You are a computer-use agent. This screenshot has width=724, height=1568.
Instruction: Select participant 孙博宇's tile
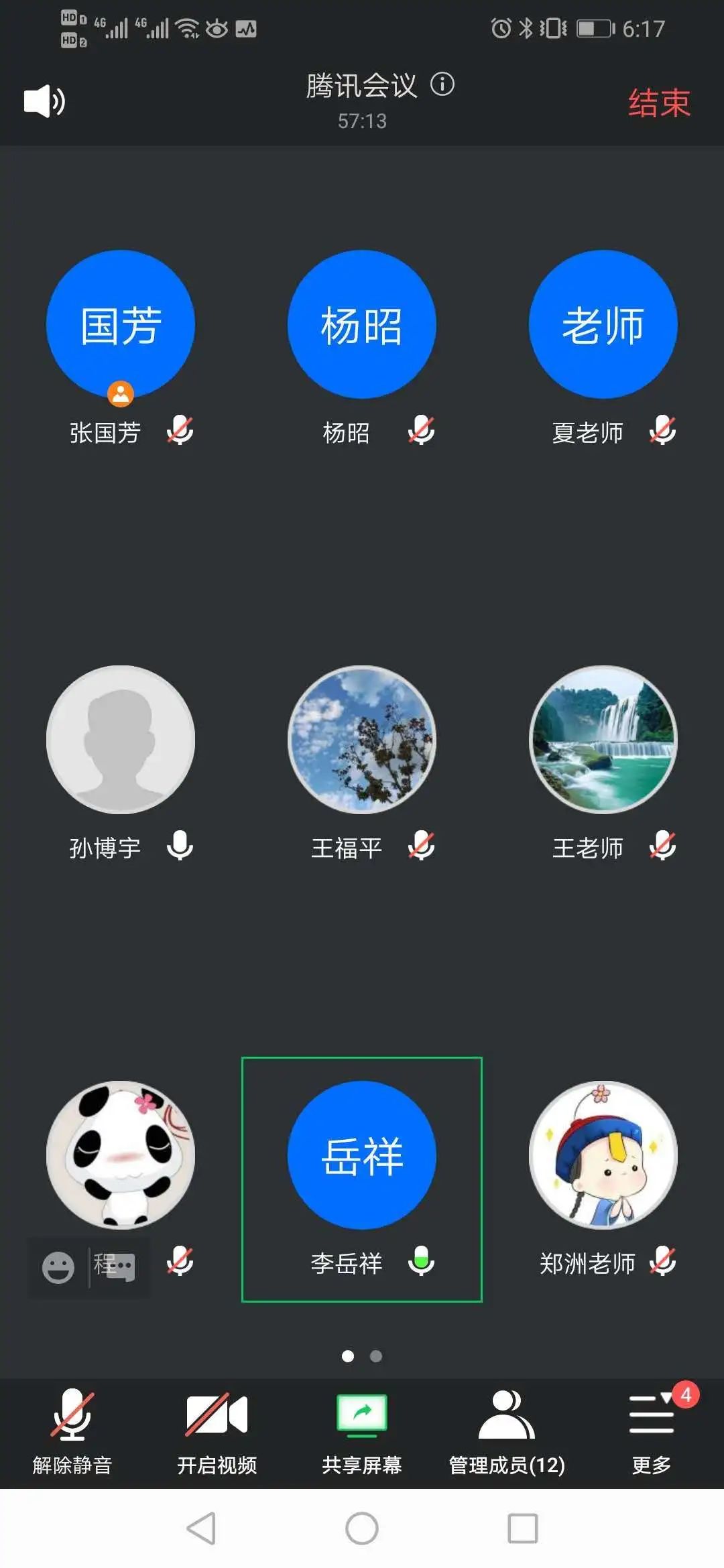(x=121, y=740)
